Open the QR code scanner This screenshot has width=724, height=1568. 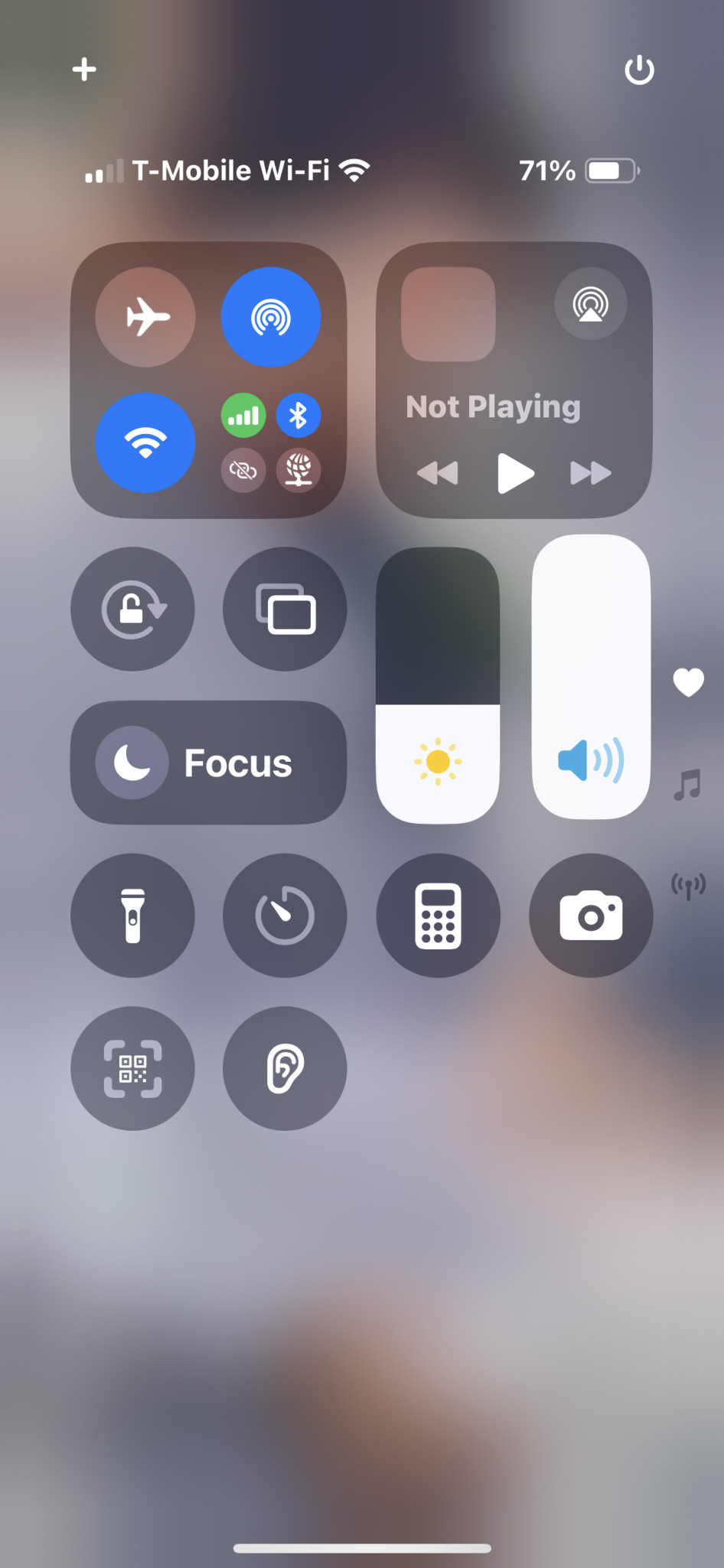tap(132, 1068)
